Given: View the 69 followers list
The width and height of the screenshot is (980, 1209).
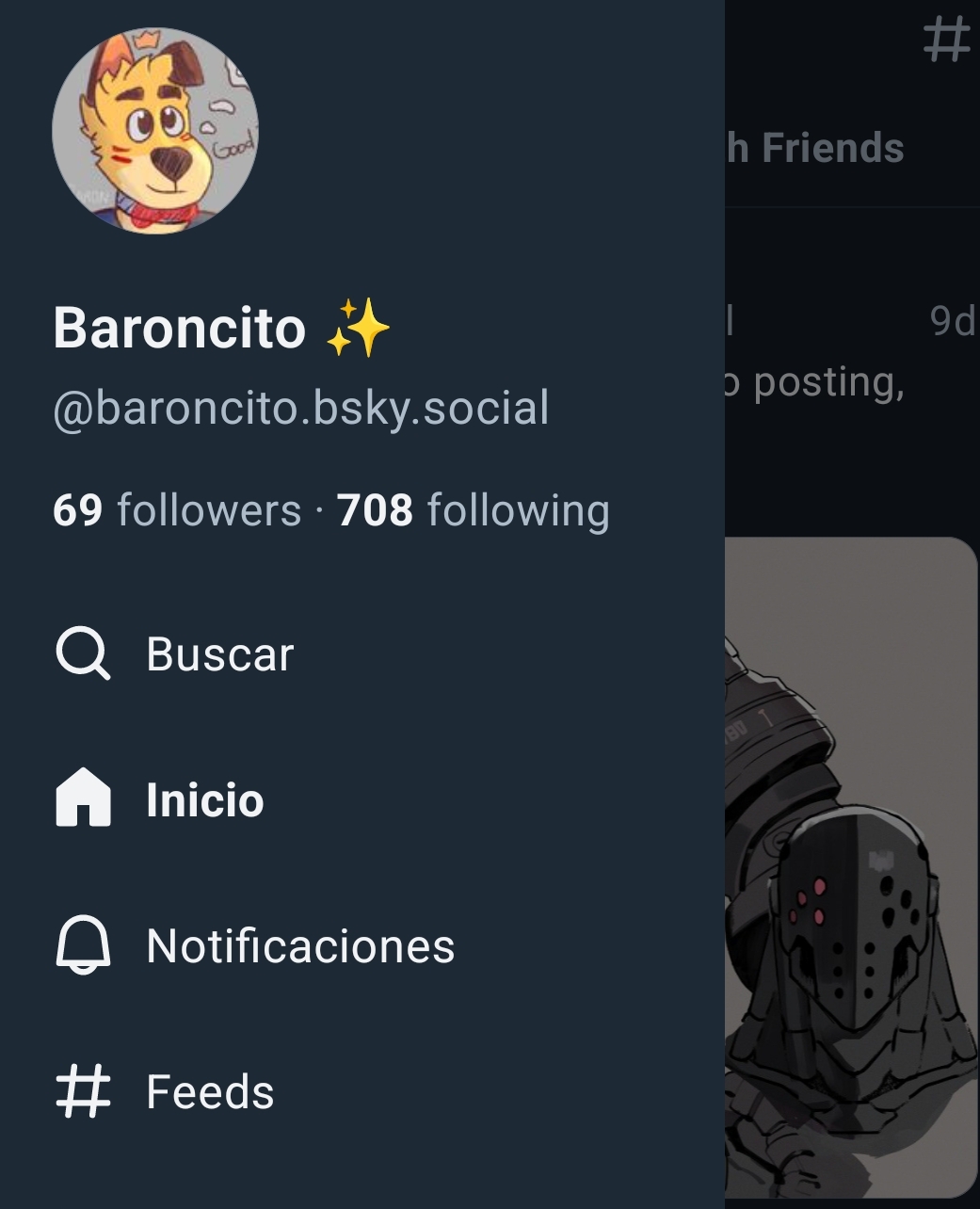Looking at the screenshot, I should pyautogui.click(x=177, y=510).
